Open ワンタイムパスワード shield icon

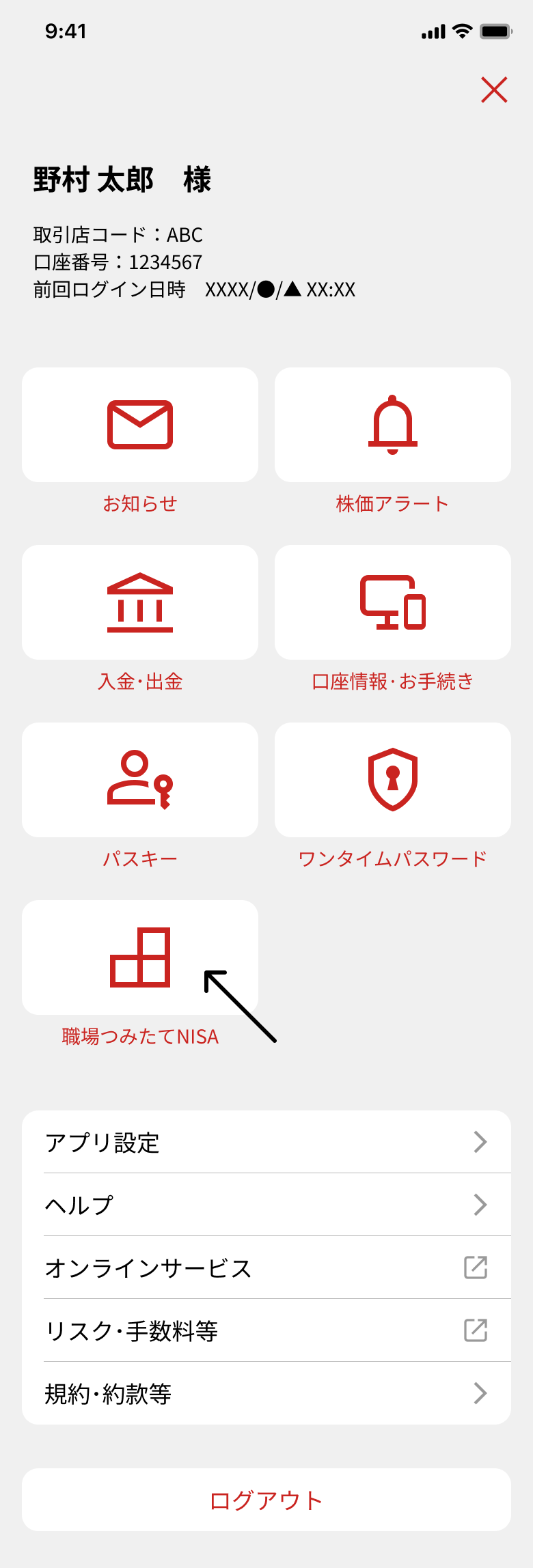pyautogui.click(x=392, y=779)
